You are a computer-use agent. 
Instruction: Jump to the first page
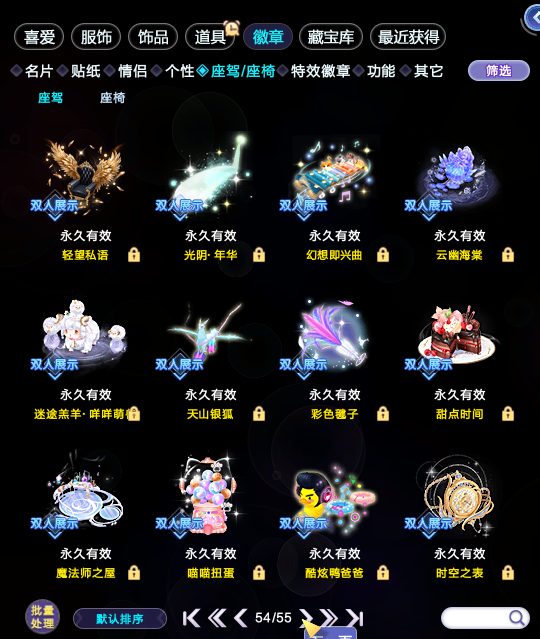[x=191, y=618]
